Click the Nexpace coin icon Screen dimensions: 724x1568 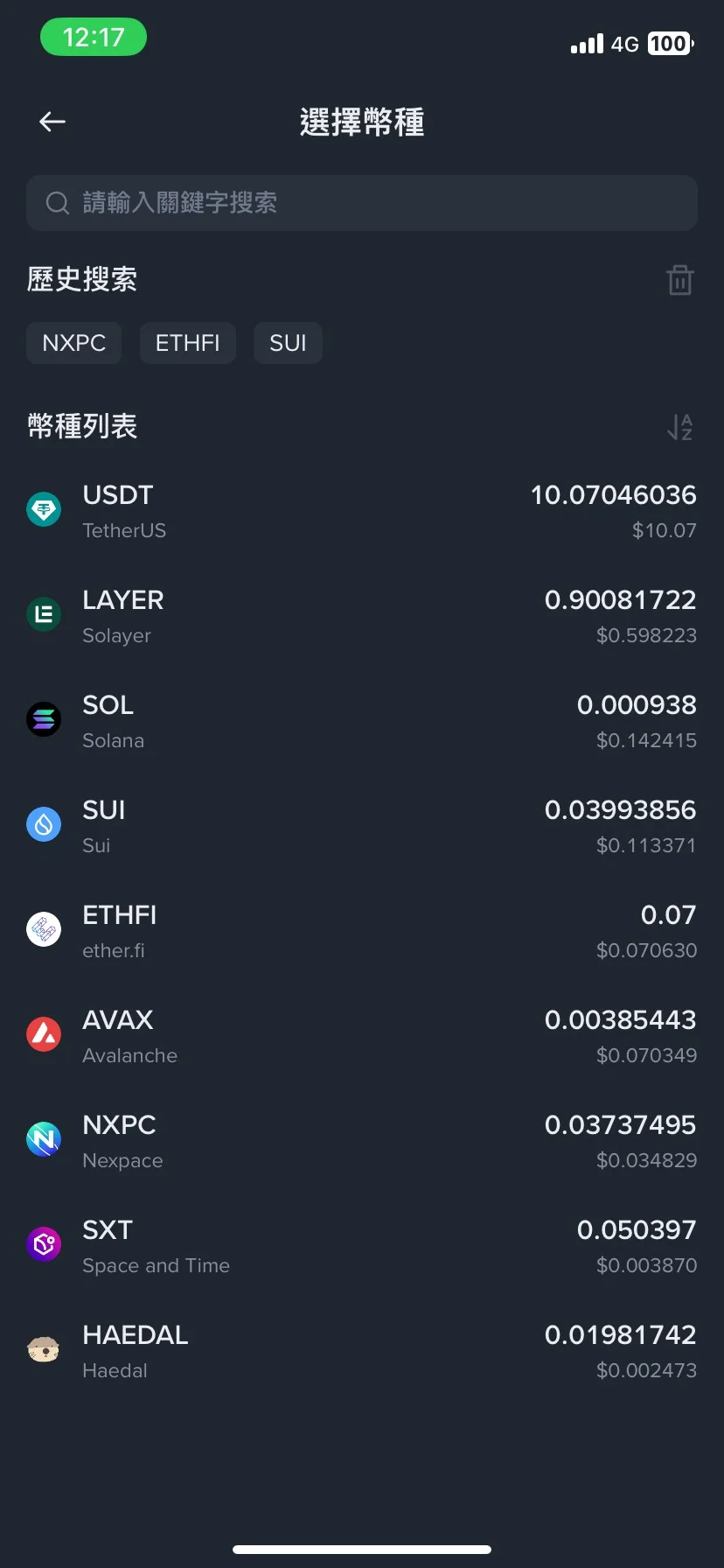click(x=44, y=1138)
